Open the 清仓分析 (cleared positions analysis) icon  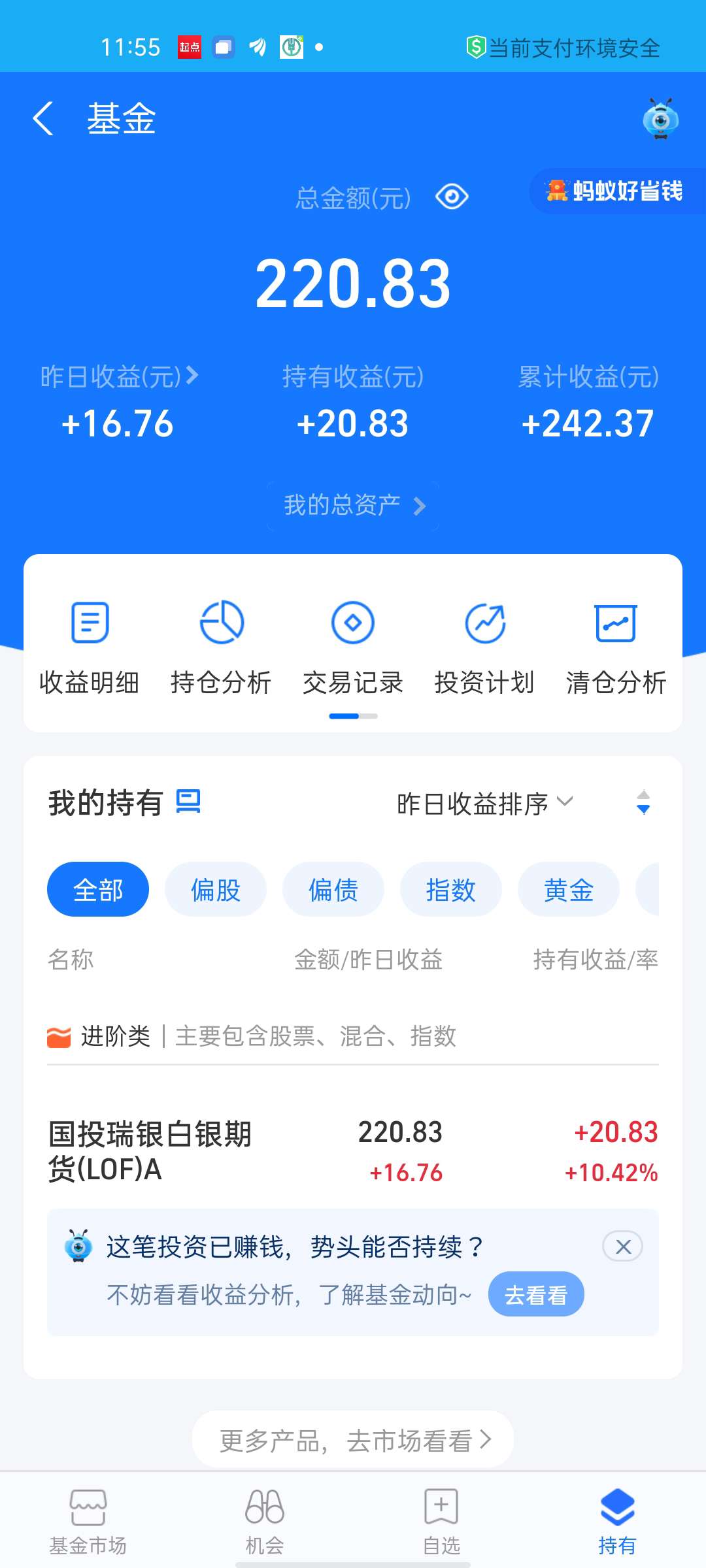[615, 647]
